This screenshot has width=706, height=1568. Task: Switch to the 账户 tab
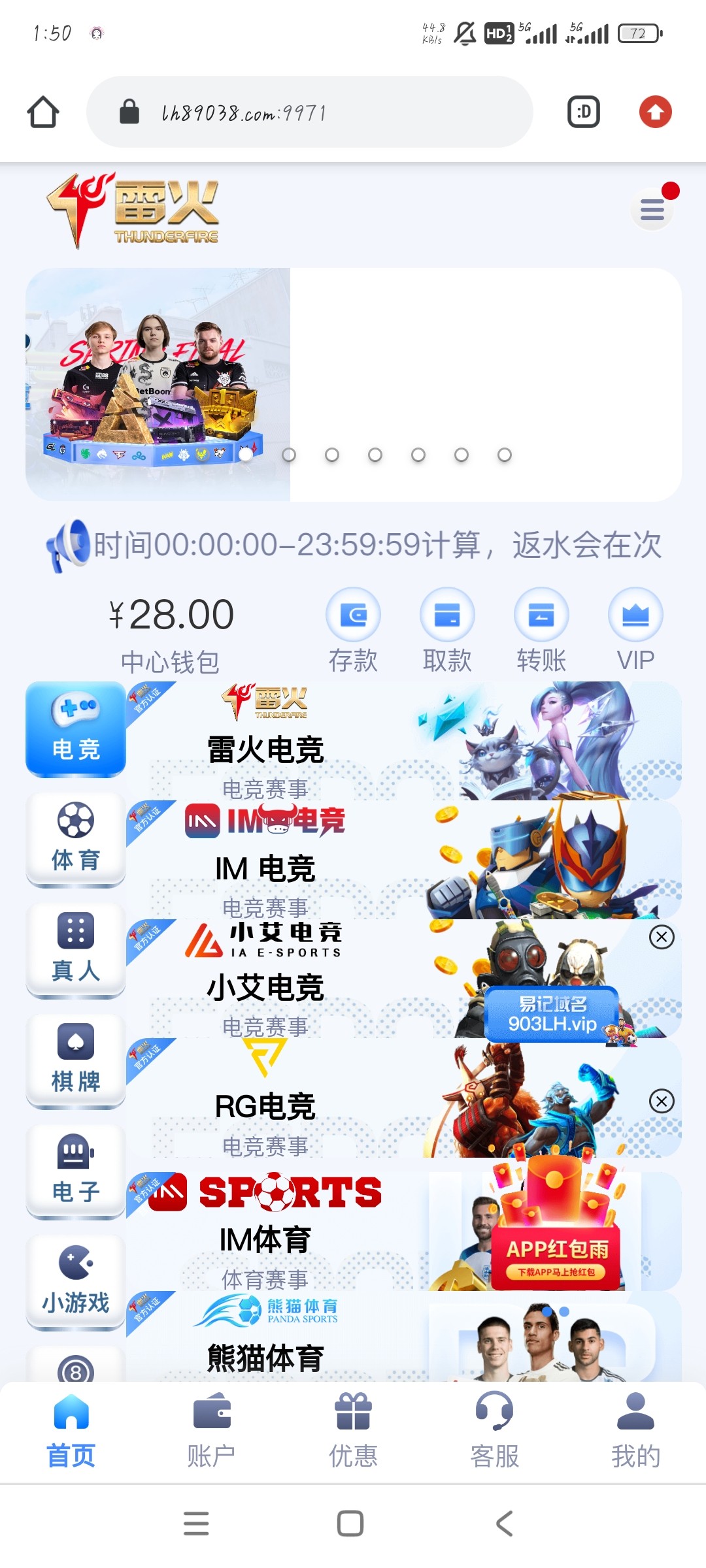pyautogui.click(x=212, y=1429)
